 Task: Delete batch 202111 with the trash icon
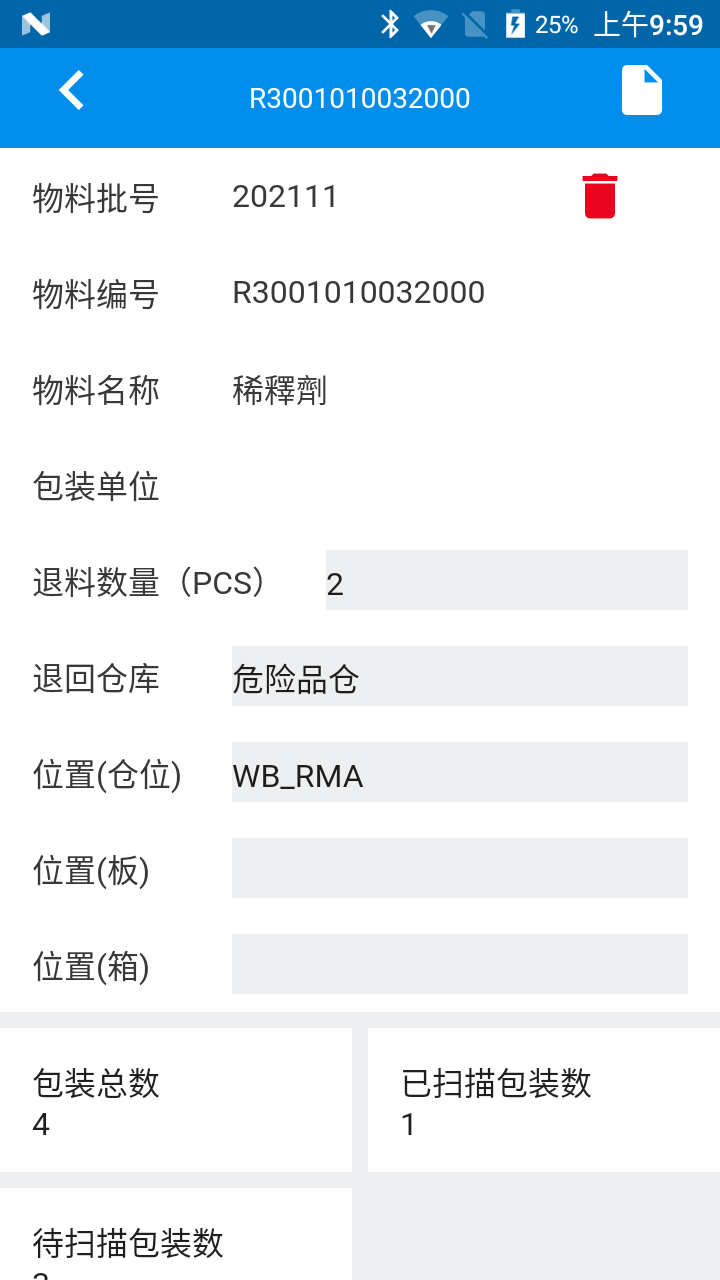(x=600, y=196)
